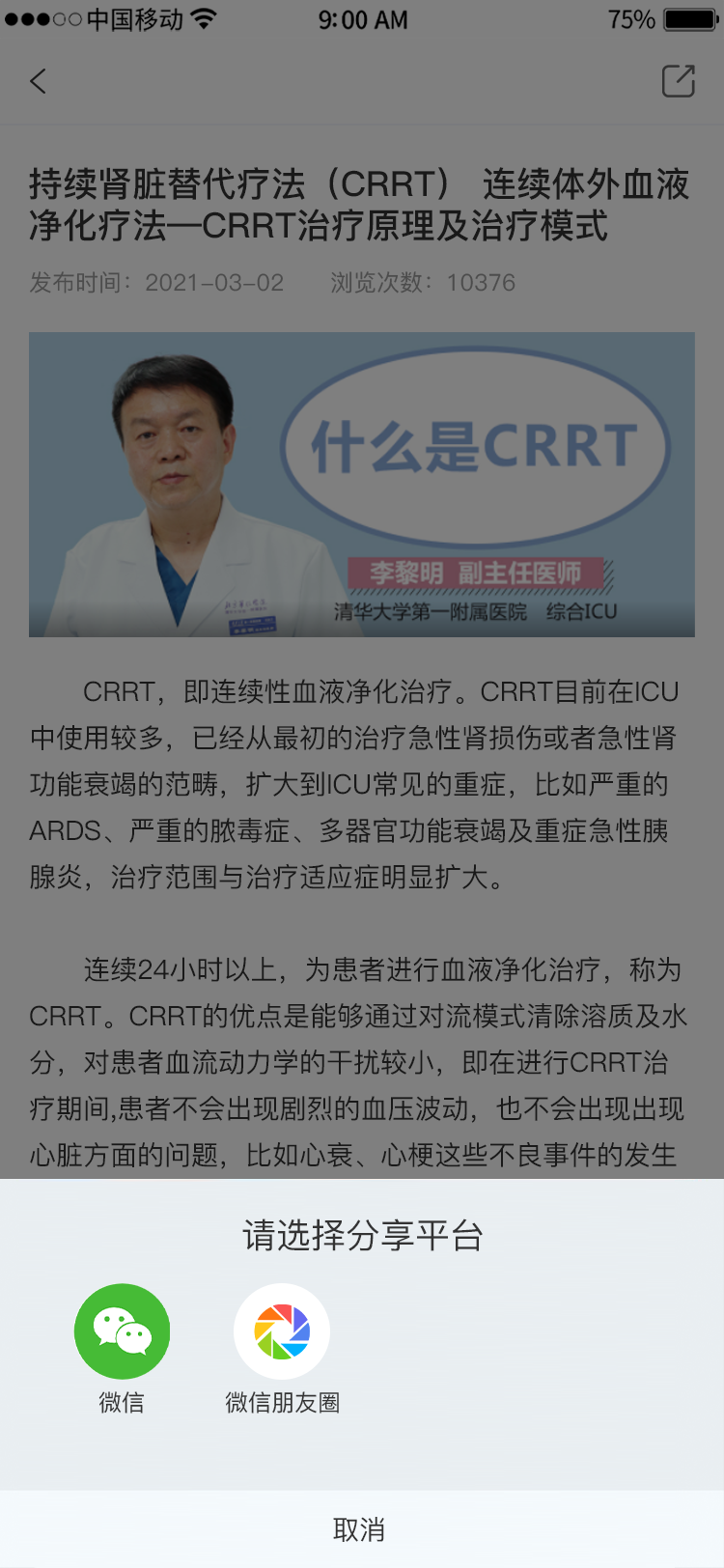
Task: Share to 微信朋友圈
Action: 282,1331
